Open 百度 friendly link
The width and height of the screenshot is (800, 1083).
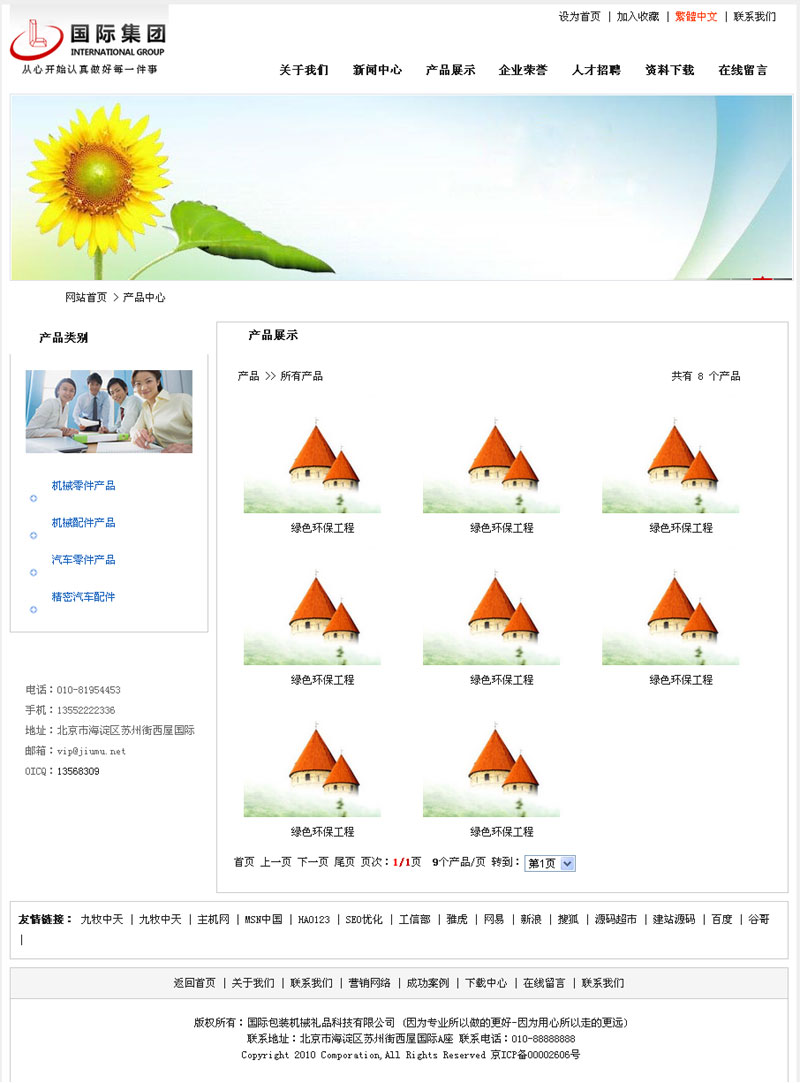click(722, 919)
